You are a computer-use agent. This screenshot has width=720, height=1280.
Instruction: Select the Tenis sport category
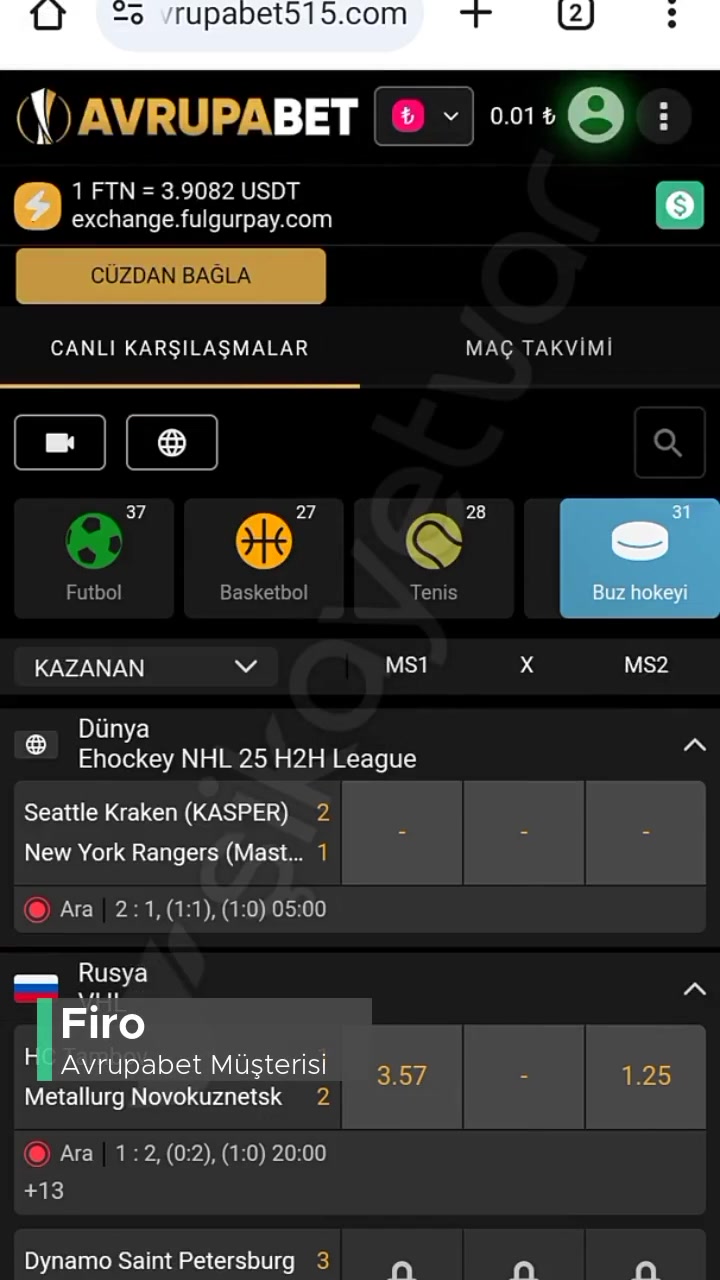[x=433, y=555]
